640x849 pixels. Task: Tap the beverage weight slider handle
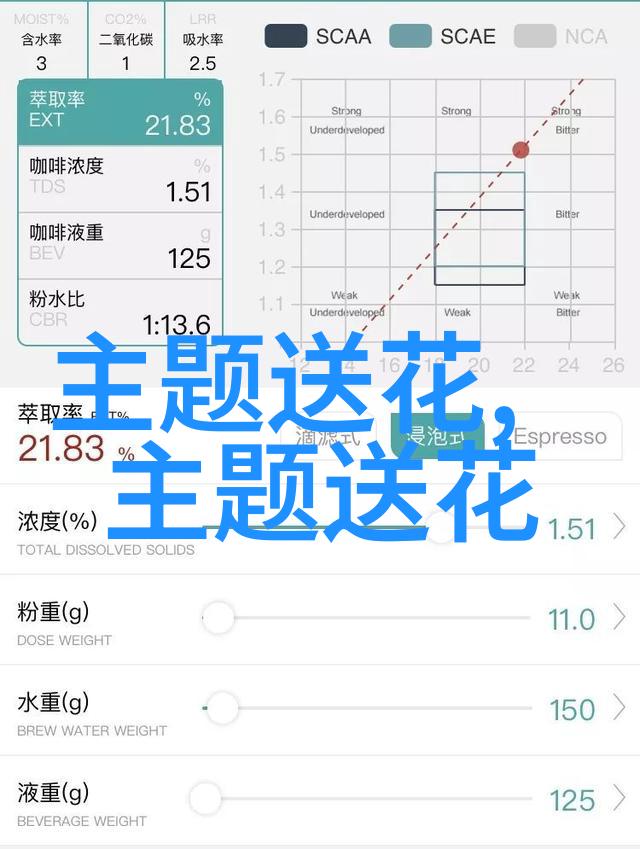click(x=205, y=799)
